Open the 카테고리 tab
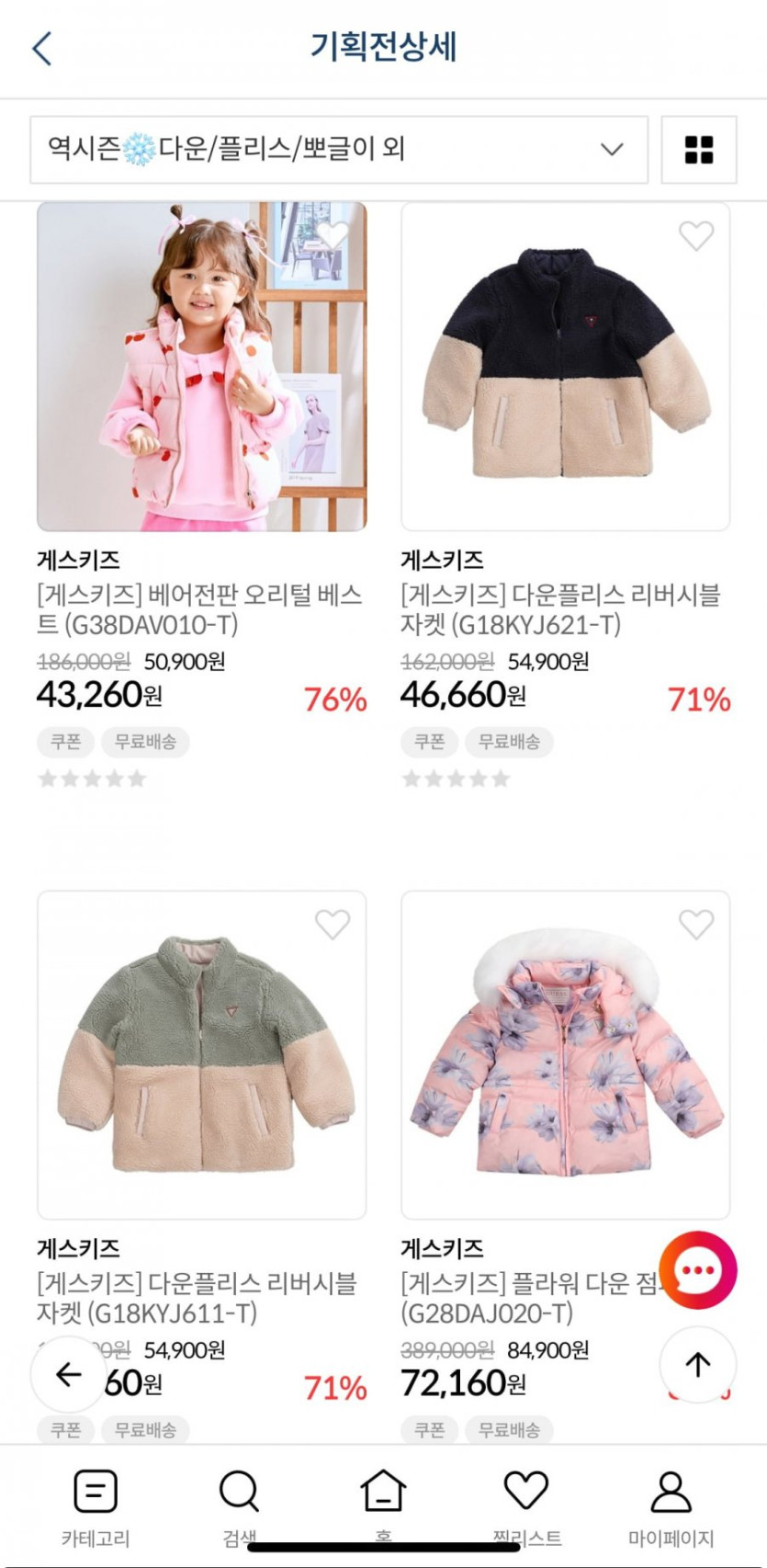The height and width of the screenshot is (1568, 767). 96,1503
